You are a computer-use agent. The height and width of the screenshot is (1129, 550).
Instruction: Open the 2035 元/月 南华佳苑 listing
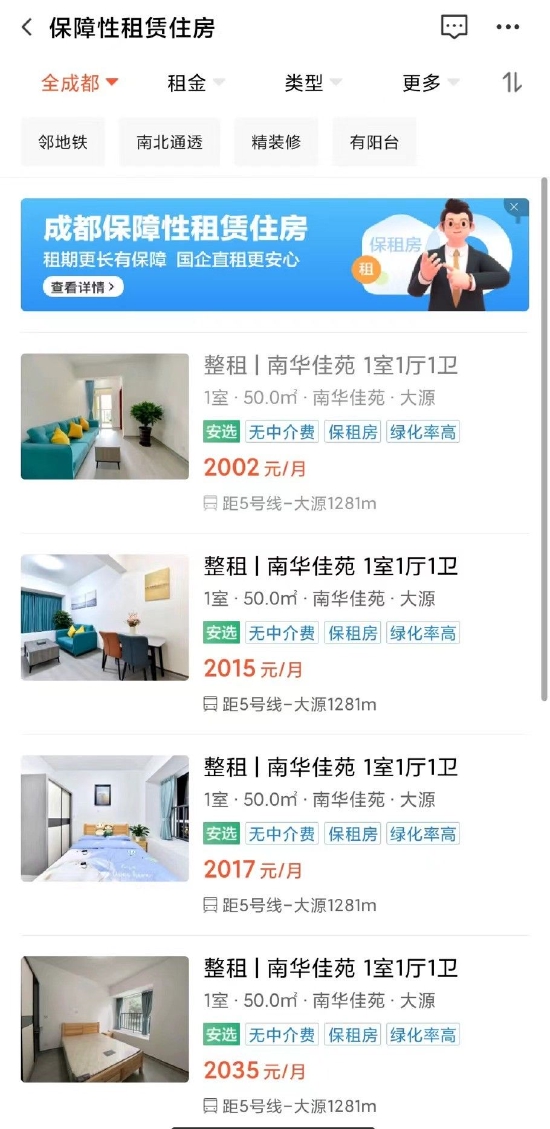click(x=275, y=1036)
